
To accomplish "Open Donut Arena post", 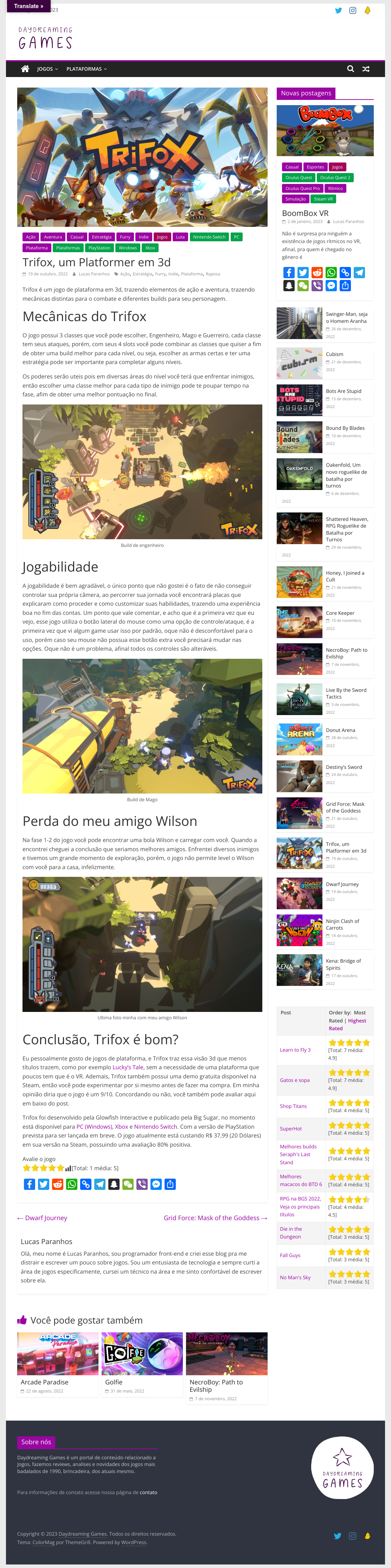I will tap(340, 731).
